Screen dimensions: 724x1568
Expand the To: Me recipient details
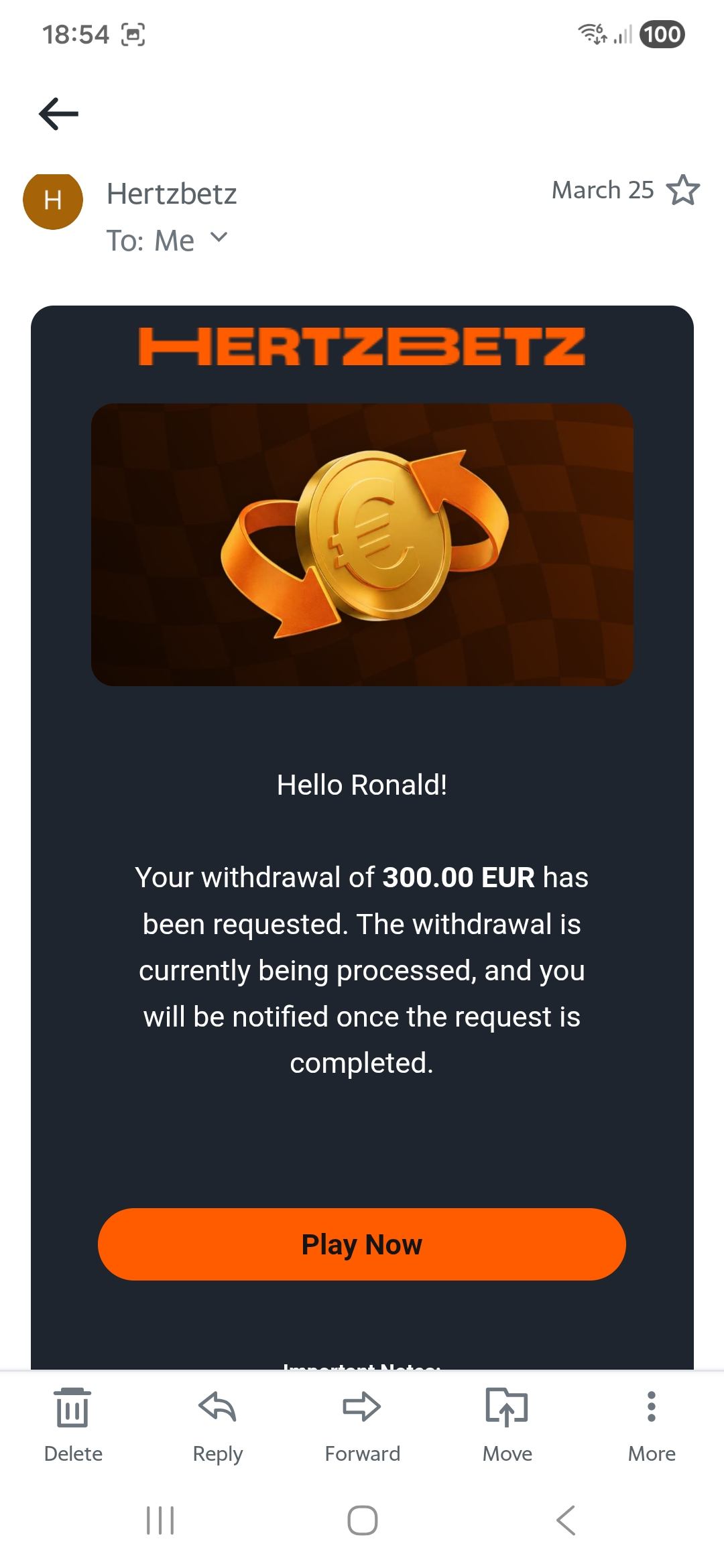pyautogui.click(x=219, y=238)
